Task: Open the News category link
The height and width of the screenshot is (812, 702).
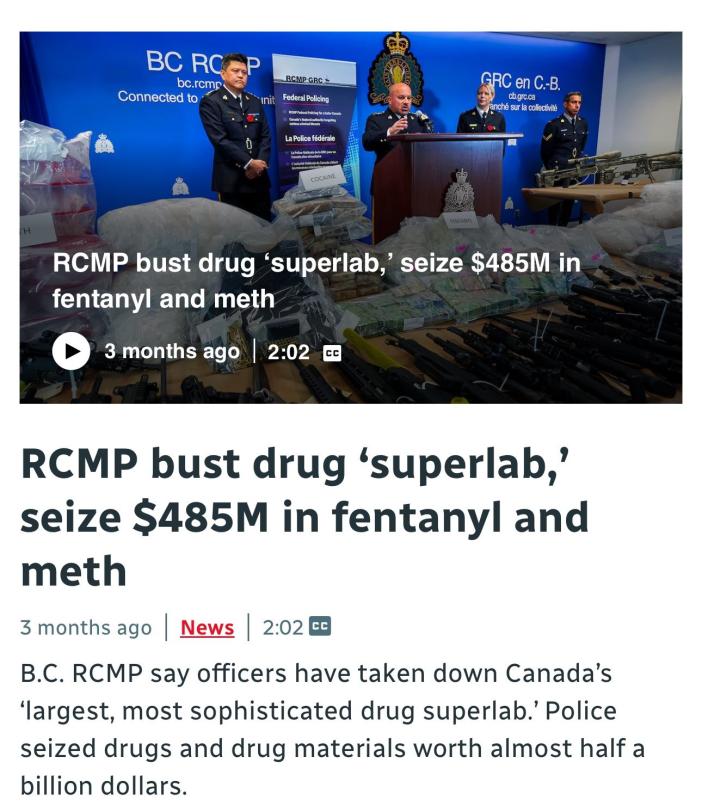Action: coord(207,628)
